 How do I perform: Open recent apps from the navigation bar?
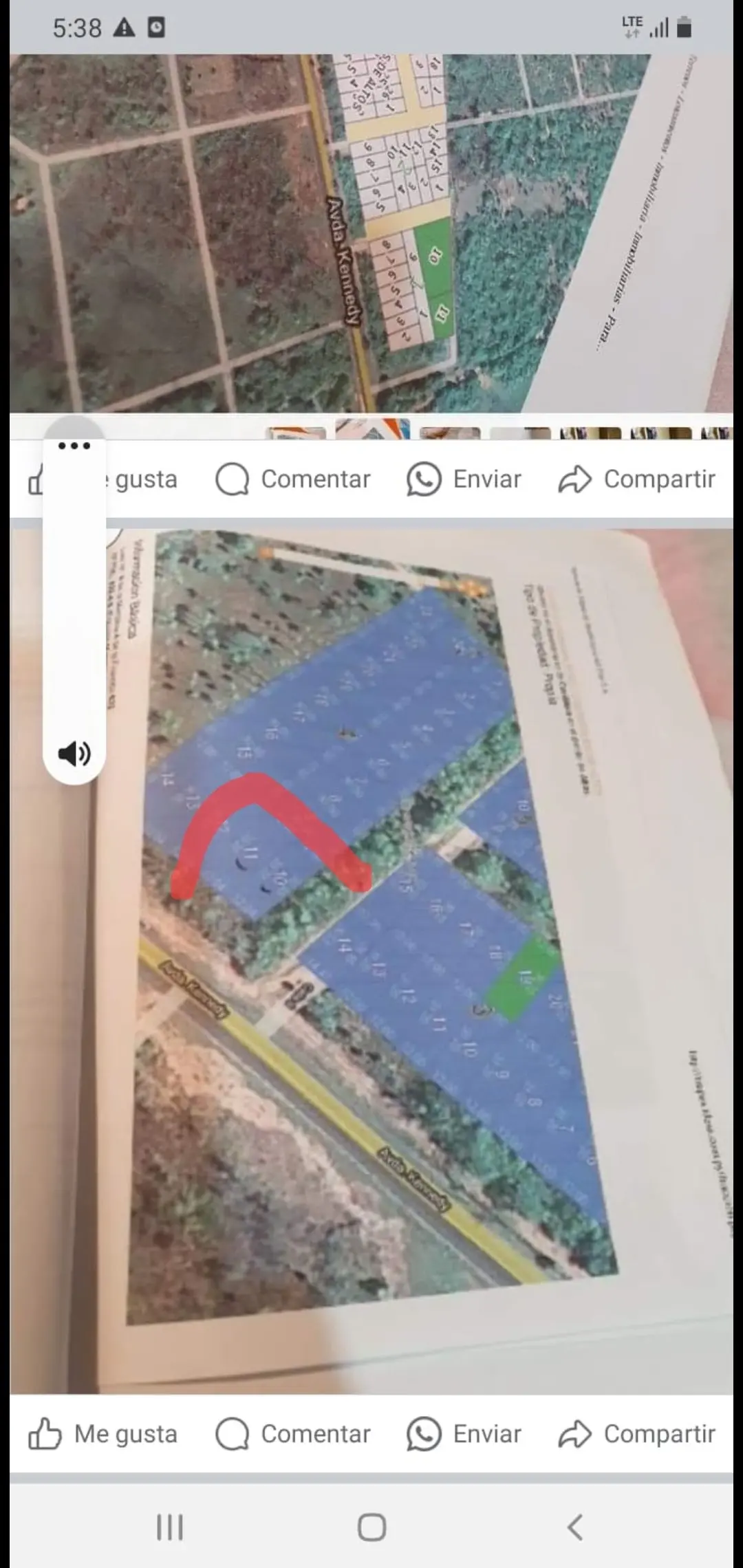click(x=170, y=1527)
